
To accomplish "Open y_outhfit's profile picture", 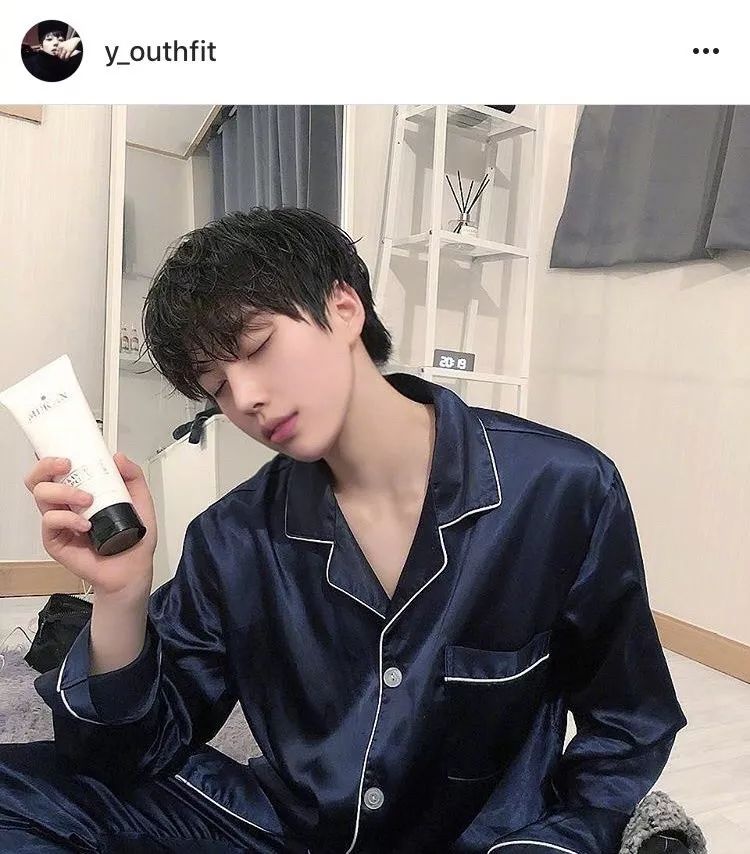I will point(52,51).
